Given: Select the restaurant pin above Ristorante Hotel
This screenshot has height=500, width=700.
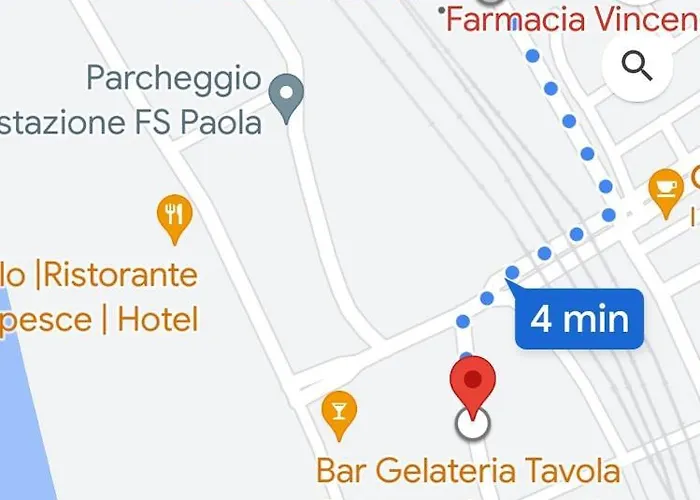Looking at the screenshot, I should (x=175, y=217).
